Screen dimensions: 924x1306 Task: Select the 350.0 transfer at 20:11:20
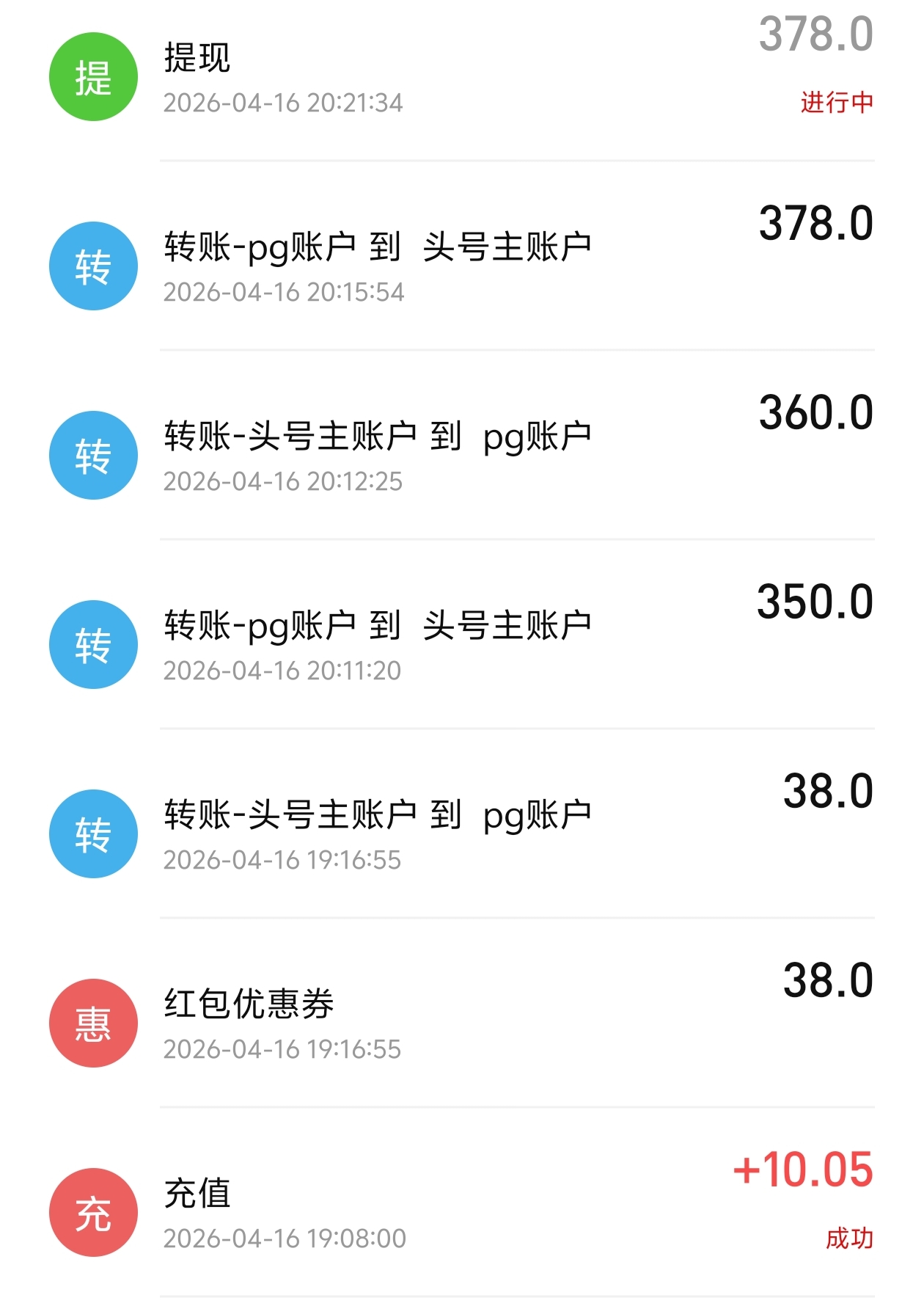pyautogui.click(x=462, y=644)
